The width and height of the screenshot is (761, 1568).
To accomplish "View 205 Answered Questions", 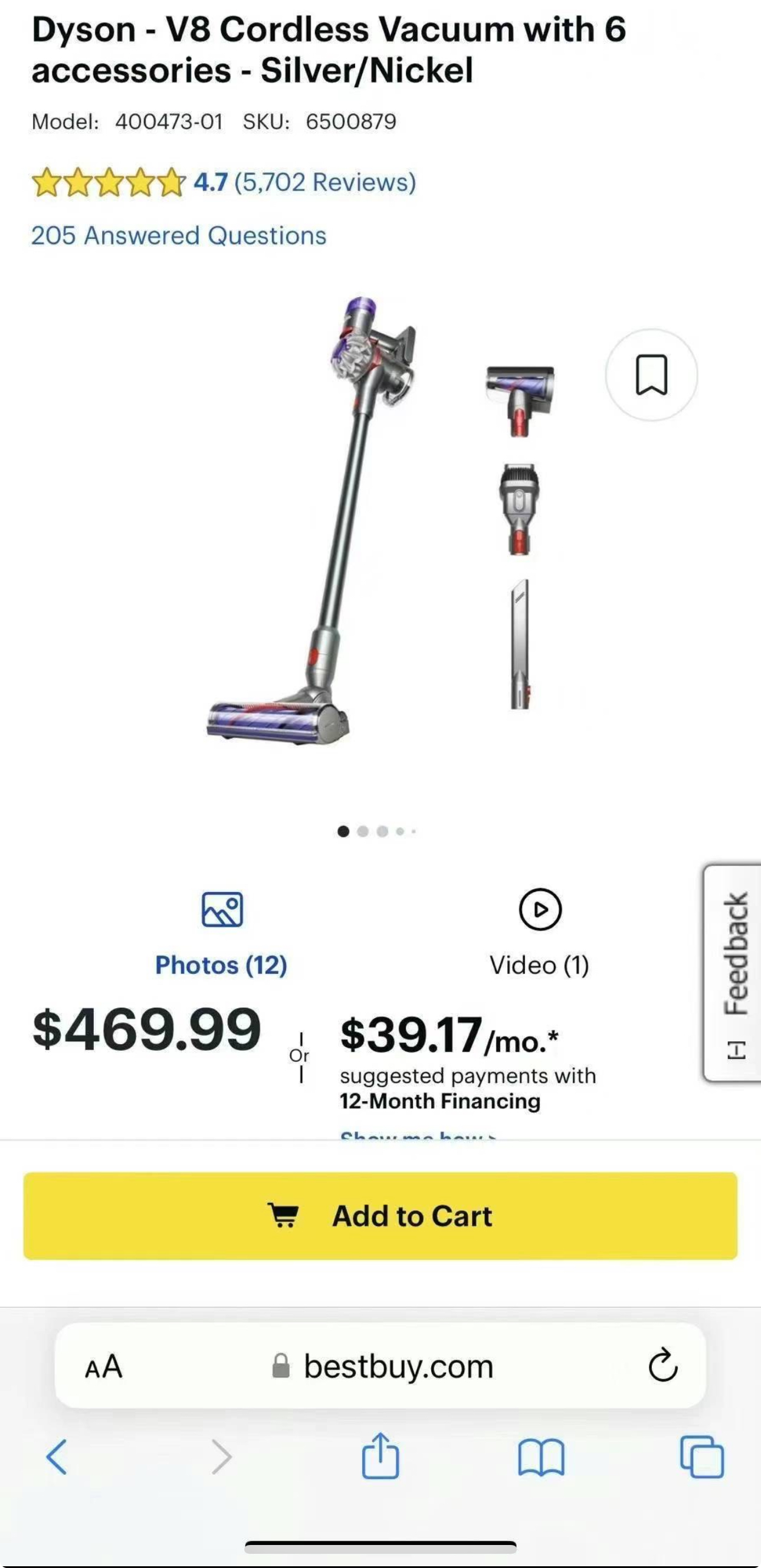I will (178, 235).
